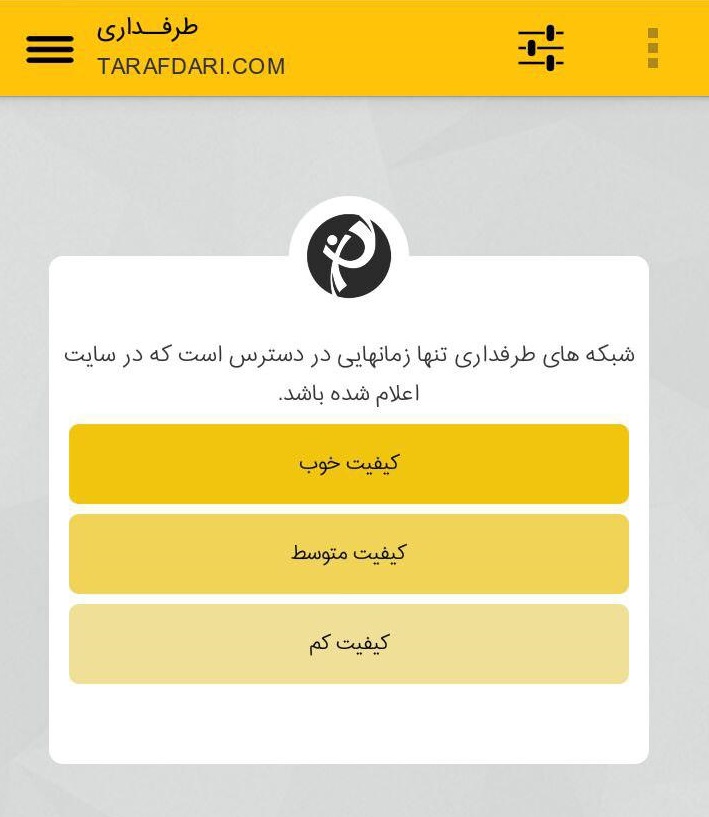Open the three-dot overflow menu
The image size is (709, 817).
(x=653, y=48)
